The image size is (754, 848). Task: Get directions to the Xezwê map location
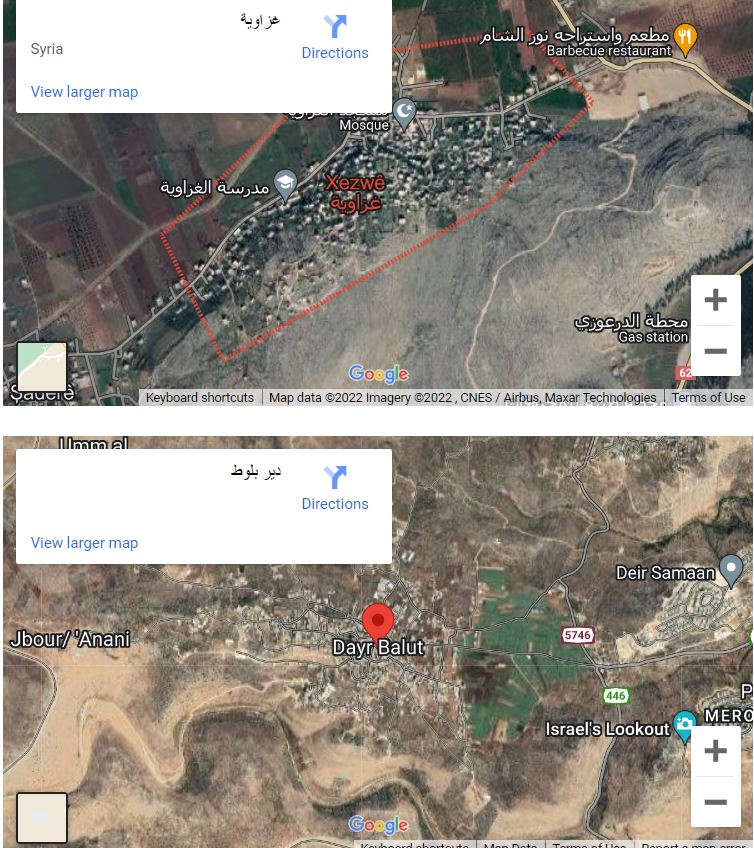point(335,37)
